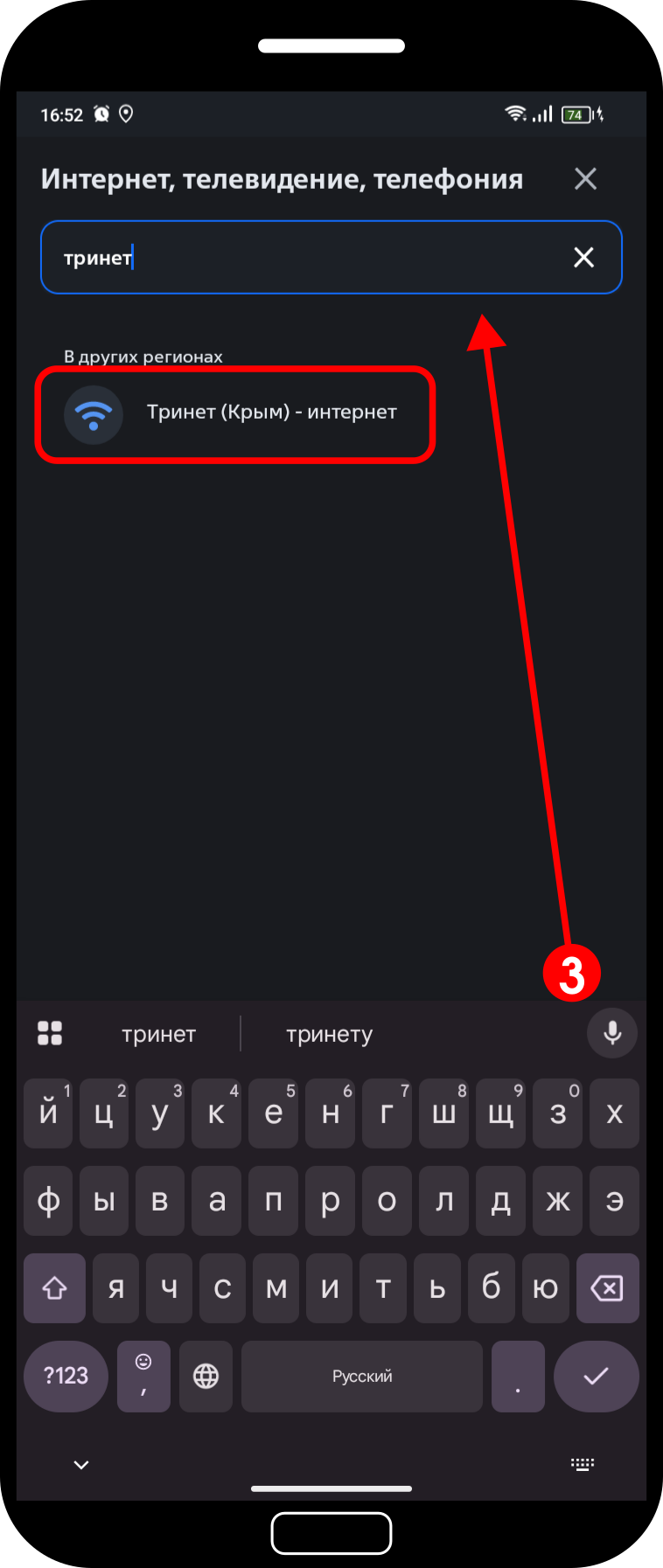Start voice input with the microphone

tap(612, 1033)
